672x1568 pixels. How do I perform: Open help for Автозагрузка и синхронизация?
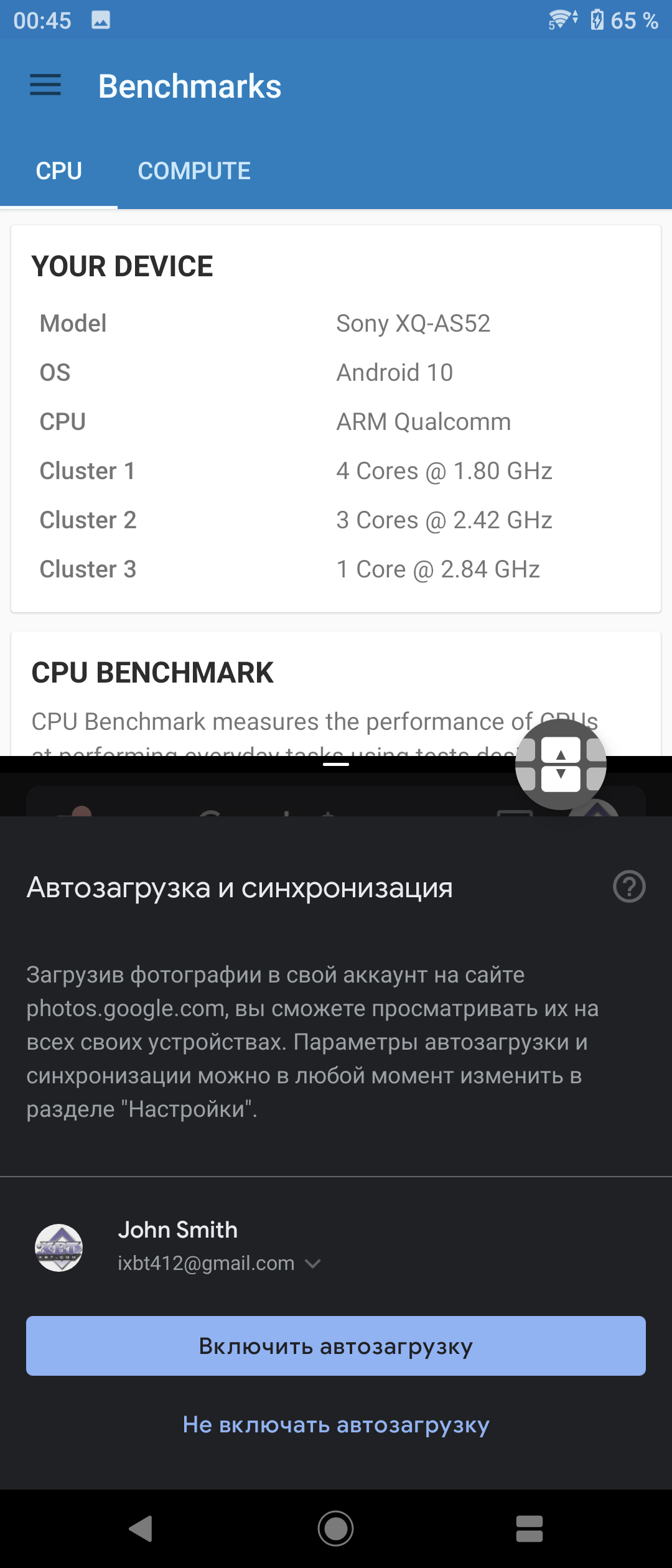tap(629, 886)
